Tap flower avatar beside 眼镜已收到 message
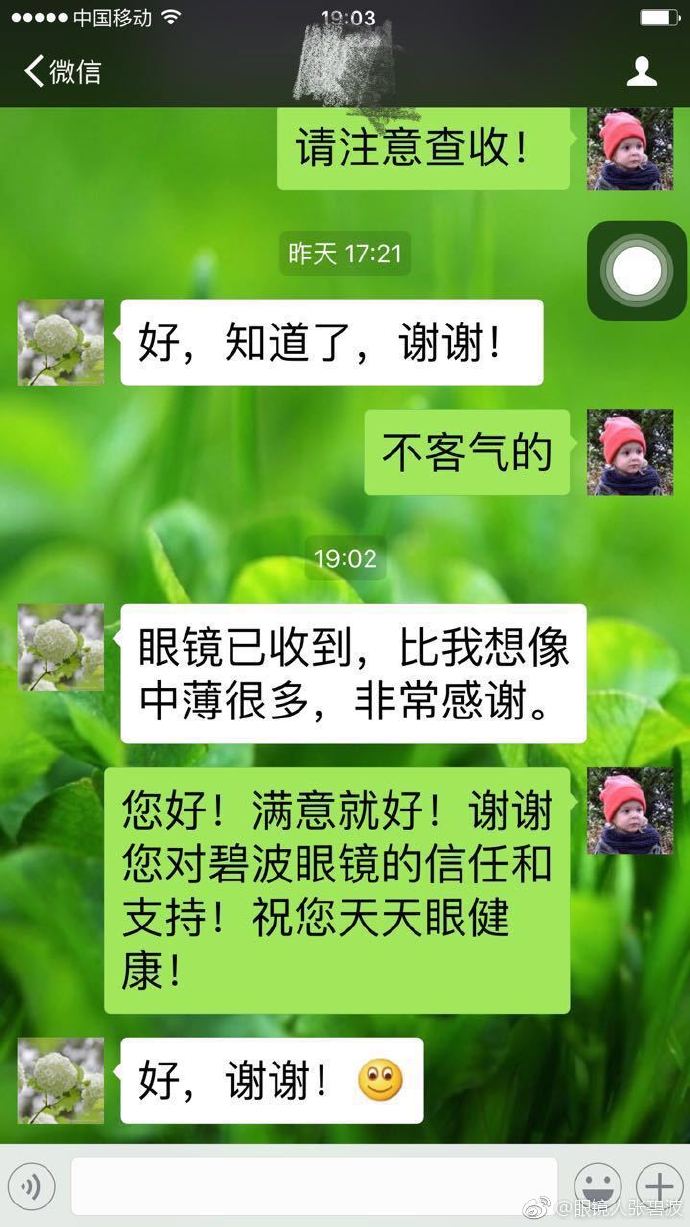This screenshot has height=1227, width=690. coord(61,647)
